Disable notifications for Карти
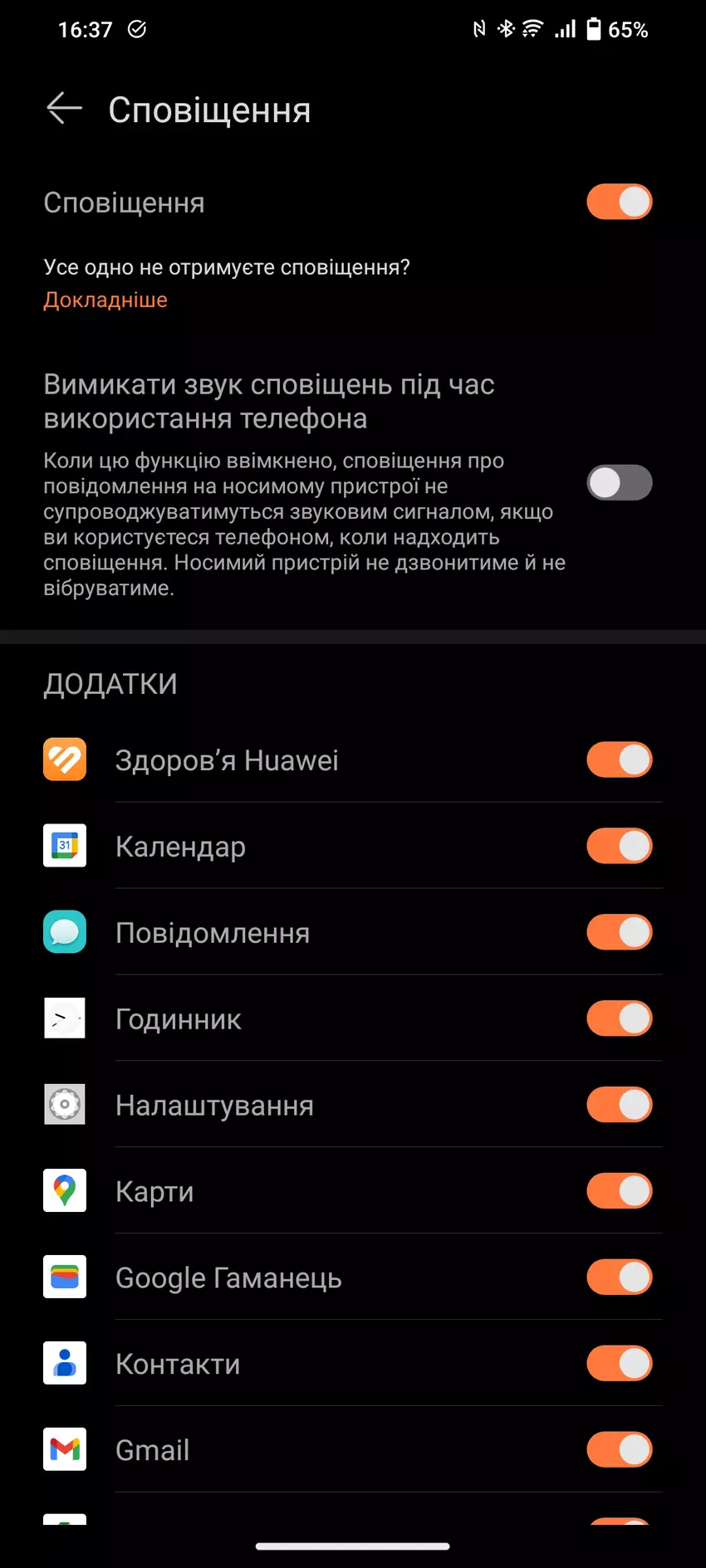706x1568 pixels. (x=619, y=1190)
